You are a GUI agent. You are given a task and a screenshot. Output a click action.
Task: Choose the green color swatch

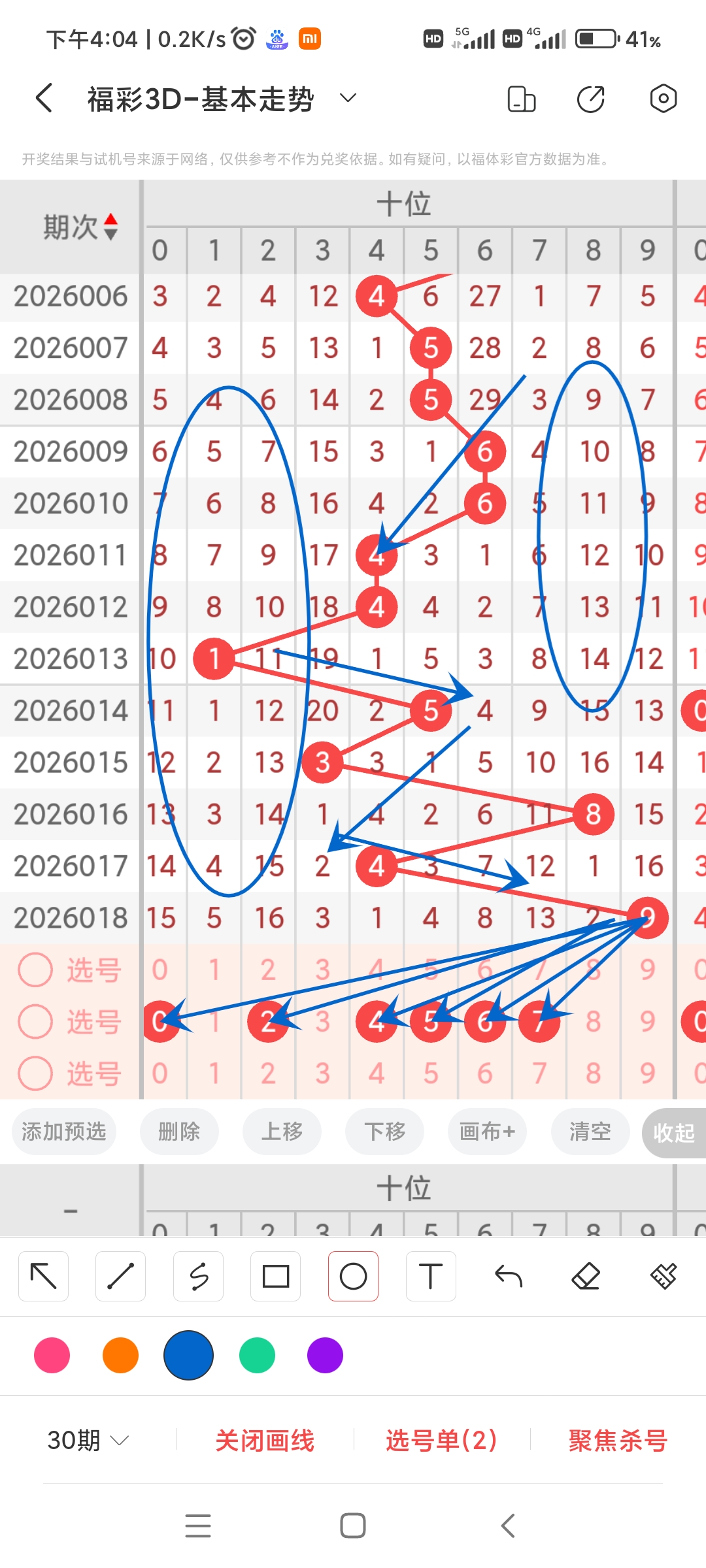pos(257,1355)
